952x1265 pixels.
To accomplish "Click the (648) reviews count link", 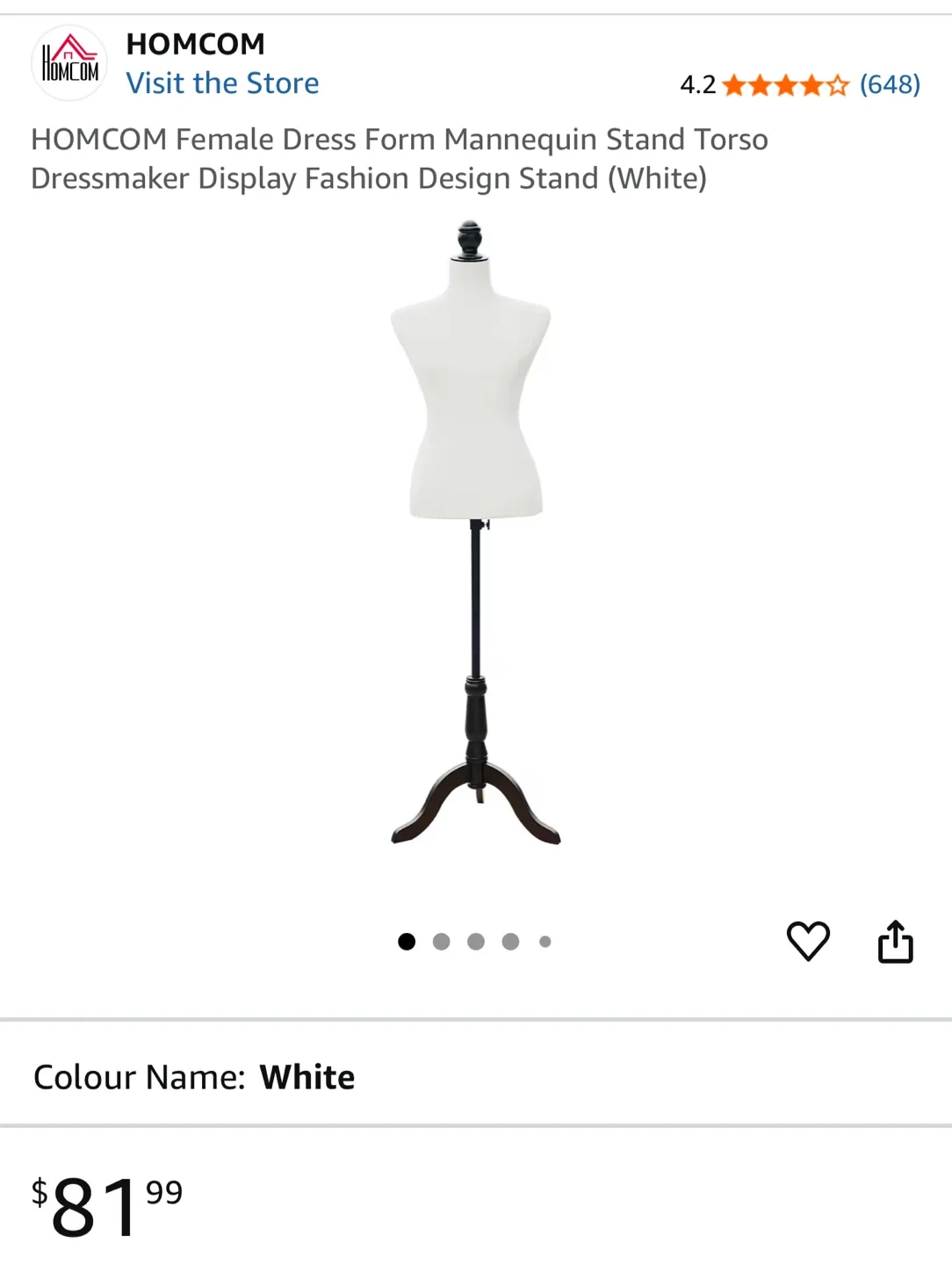I will pos(891,84).
